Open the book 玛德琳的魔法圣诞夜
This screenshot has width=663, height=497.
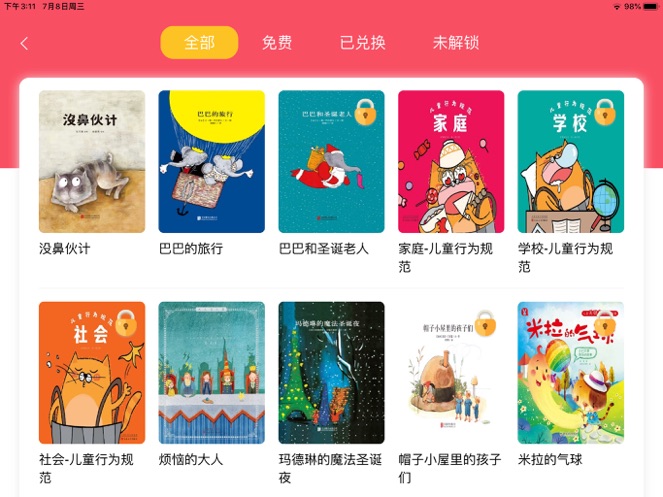click(x=331, y=372)
